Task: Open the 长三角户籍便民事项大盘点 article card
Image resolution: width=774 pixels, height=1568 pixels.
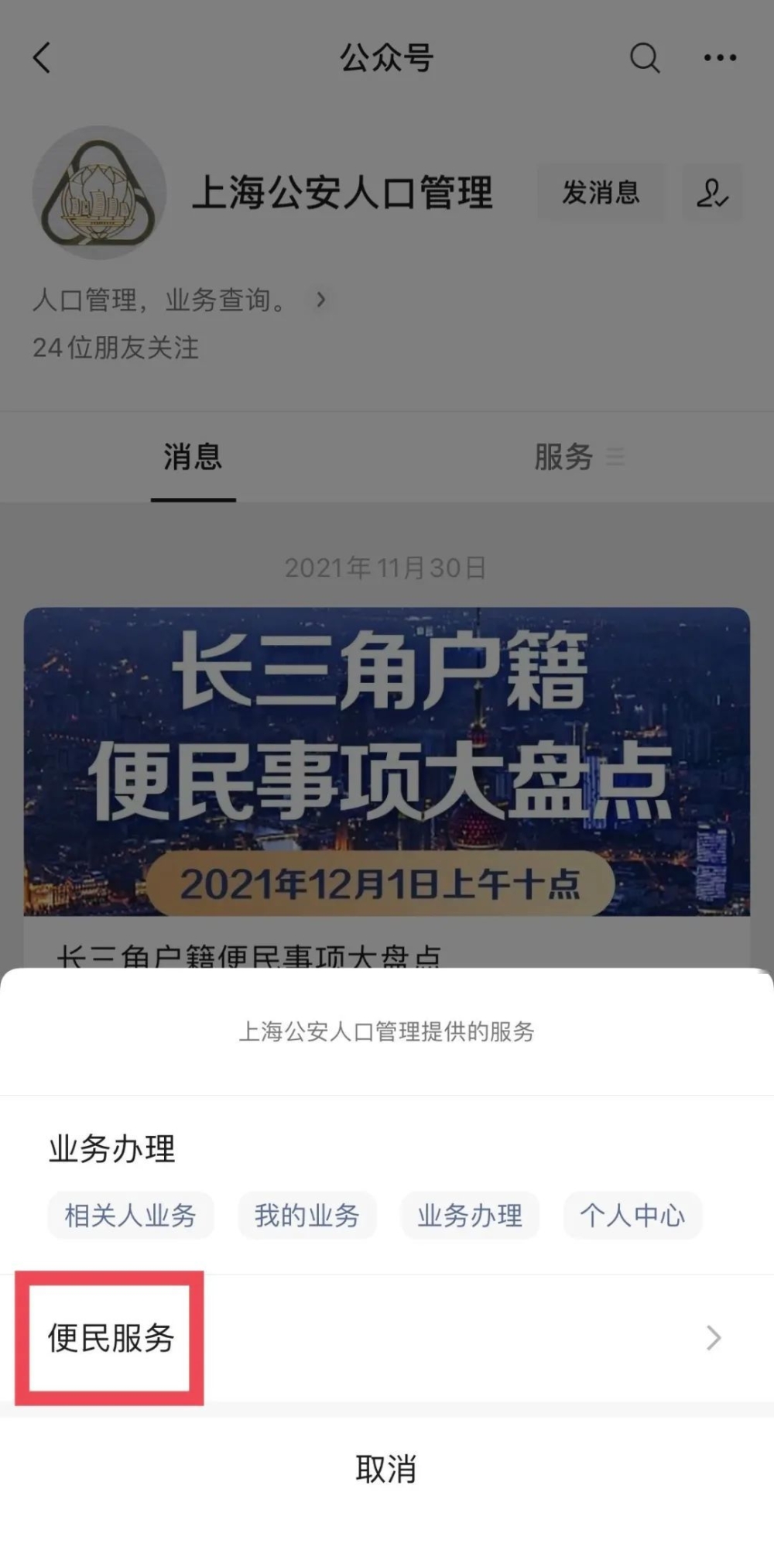Action: [385, 763]
